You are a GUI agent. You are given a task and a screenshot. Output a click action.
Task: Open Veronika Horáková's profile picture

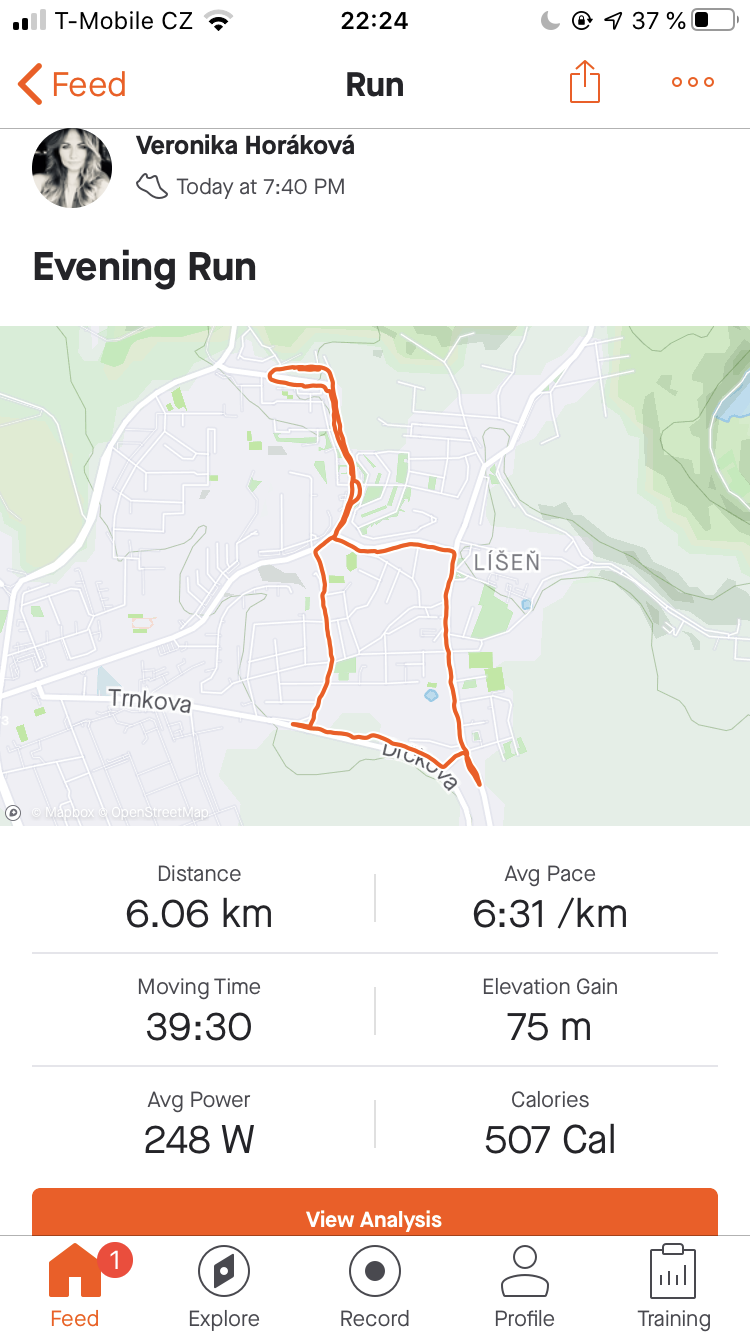[72, 168]
